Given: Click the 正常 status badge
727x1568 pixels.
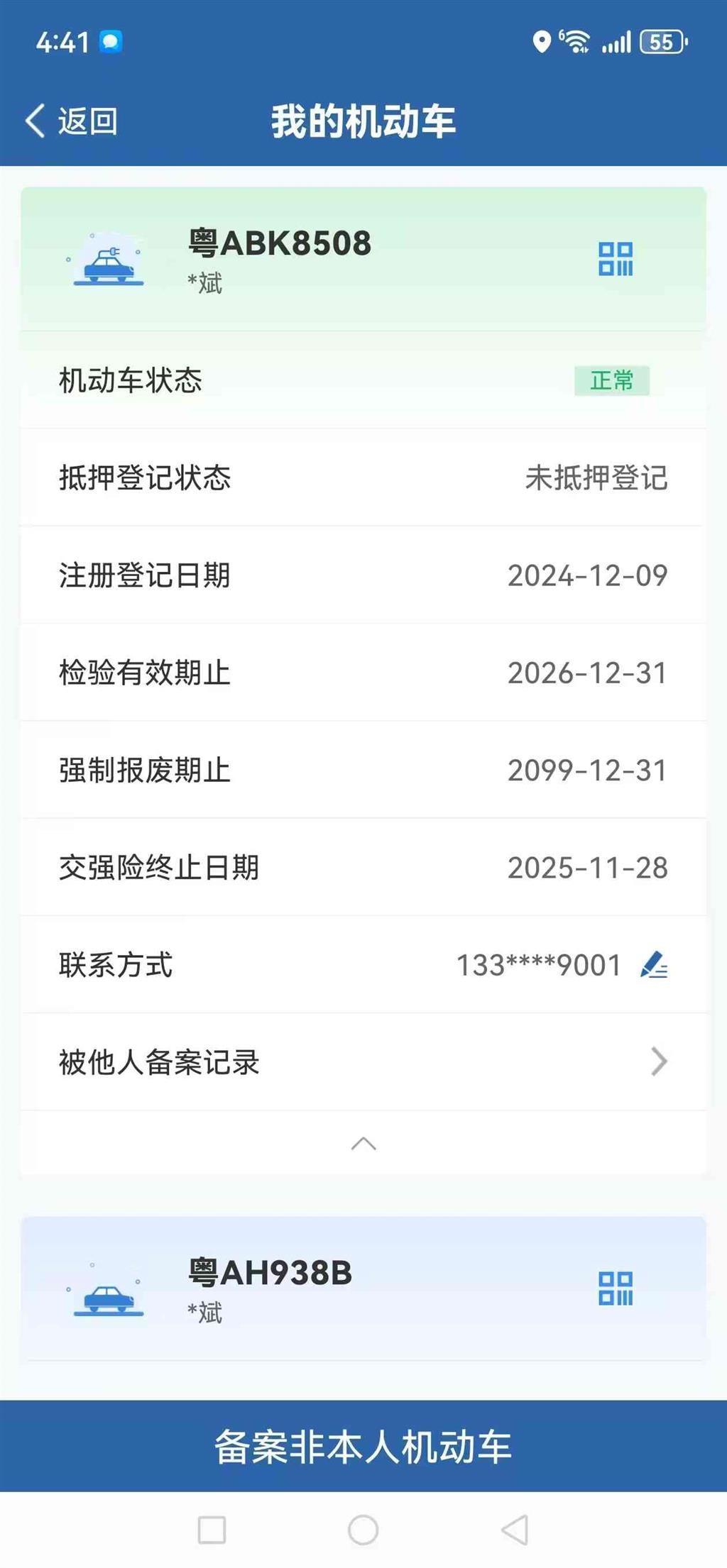Looking at the screenshot, I should click(612, 380).
